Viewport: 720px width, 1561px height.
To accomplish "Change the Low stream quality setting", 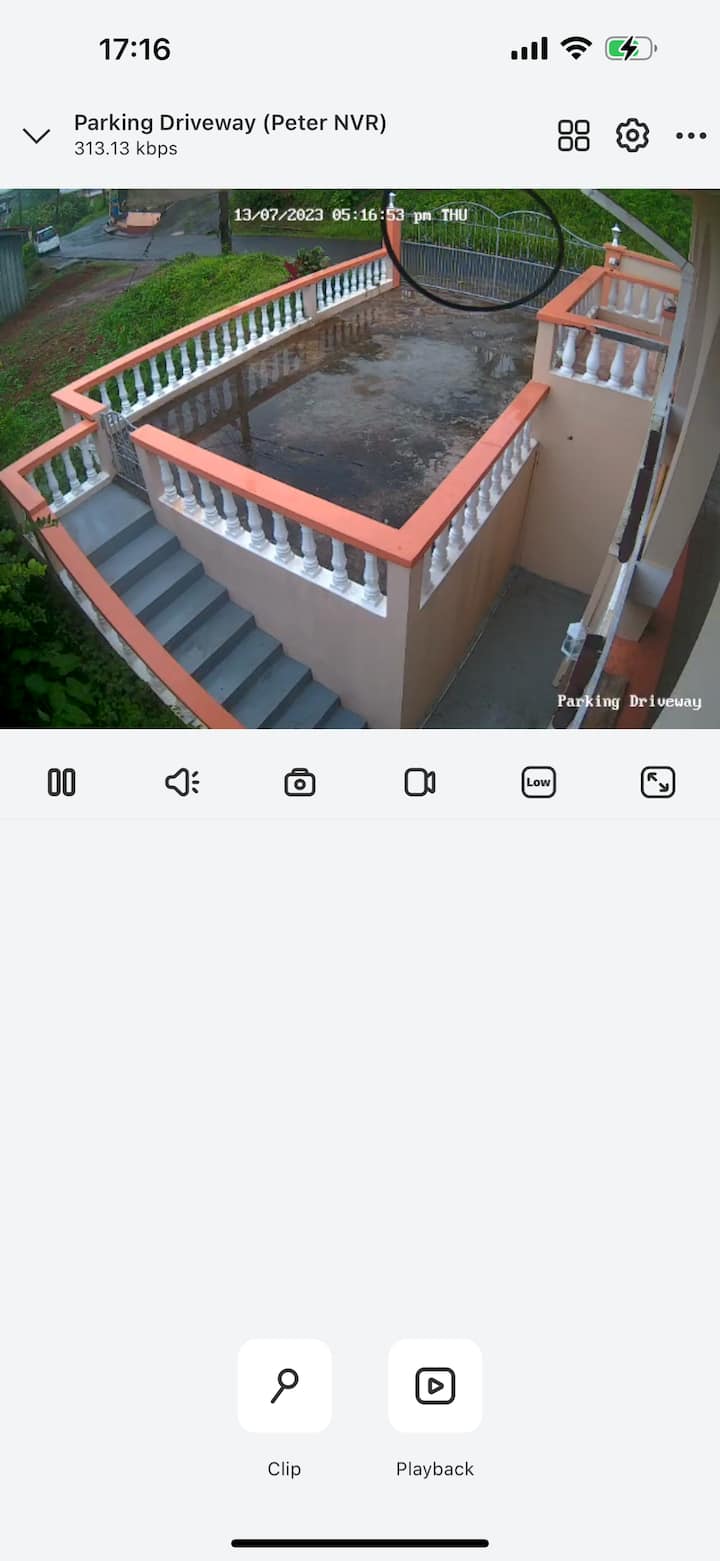I will point(538,782).
